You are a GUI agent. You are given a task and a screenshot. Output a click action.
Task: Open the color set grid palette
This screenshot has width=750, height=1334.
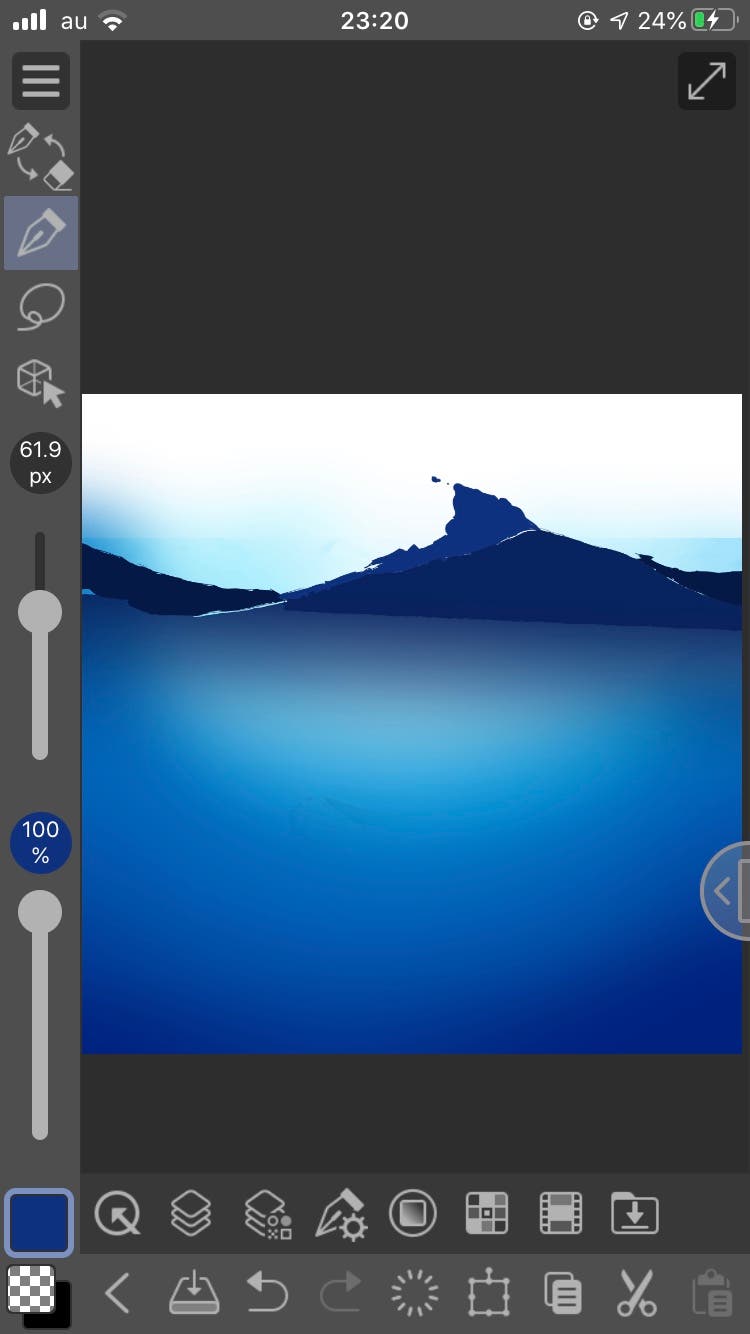tap(487, 1214)
